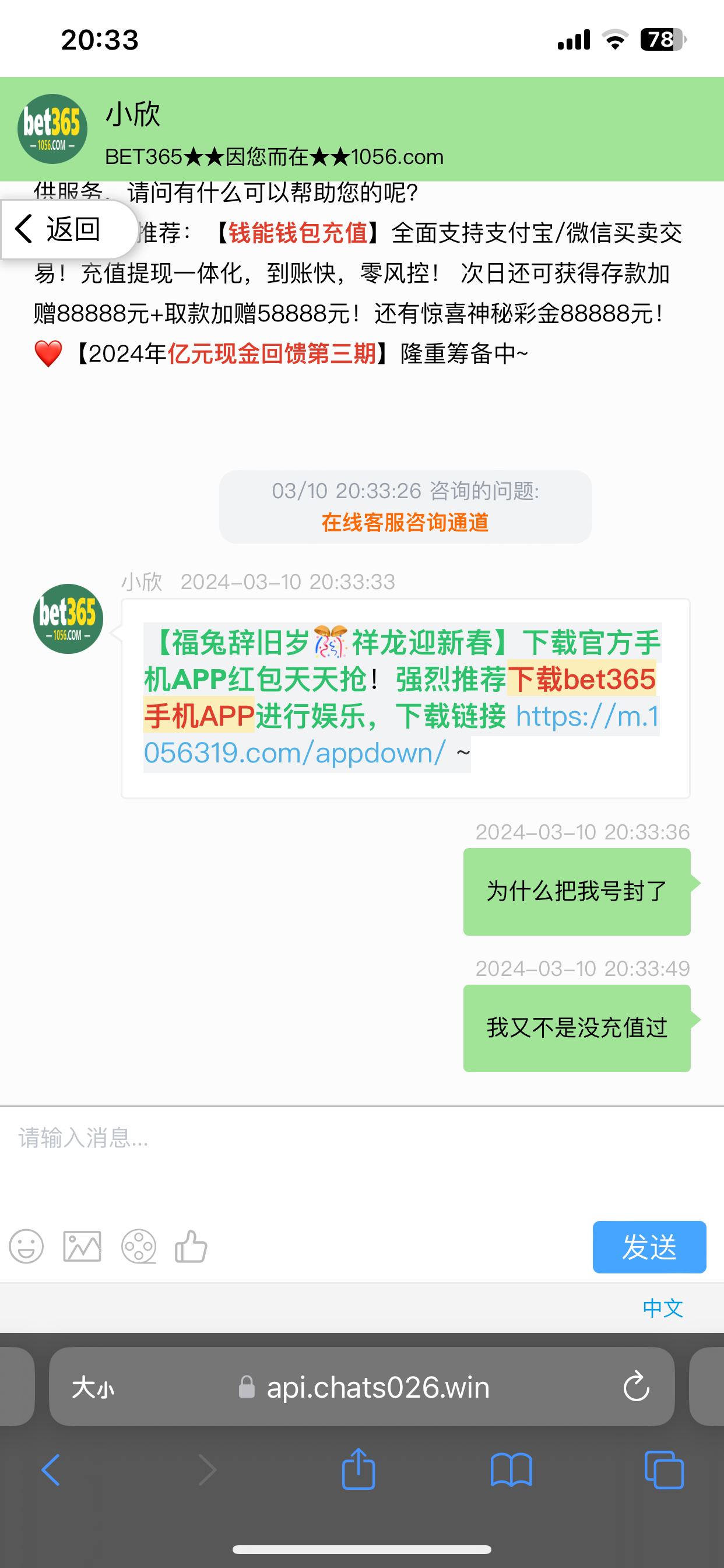Viewport: 724px width, 1568px height.
Task: Open the emoji picker
Action: coord(26,1247)
